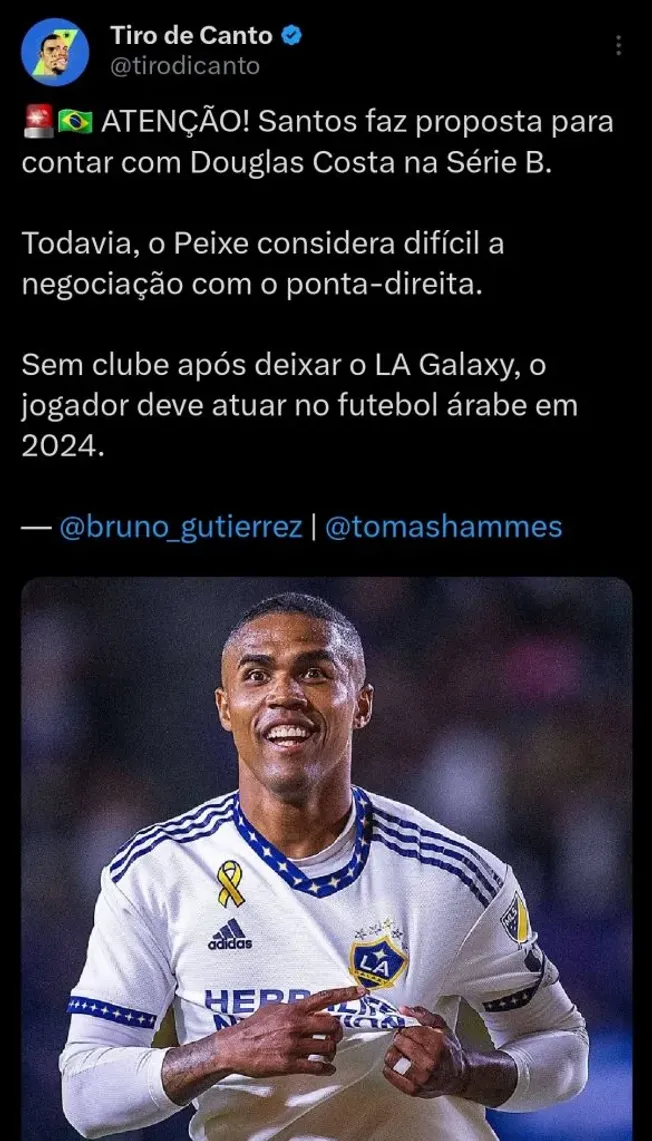Open the @tomashammes mention
Image resolution: width=652 pixels, height=1141 pixels.
tap(443, 527)
